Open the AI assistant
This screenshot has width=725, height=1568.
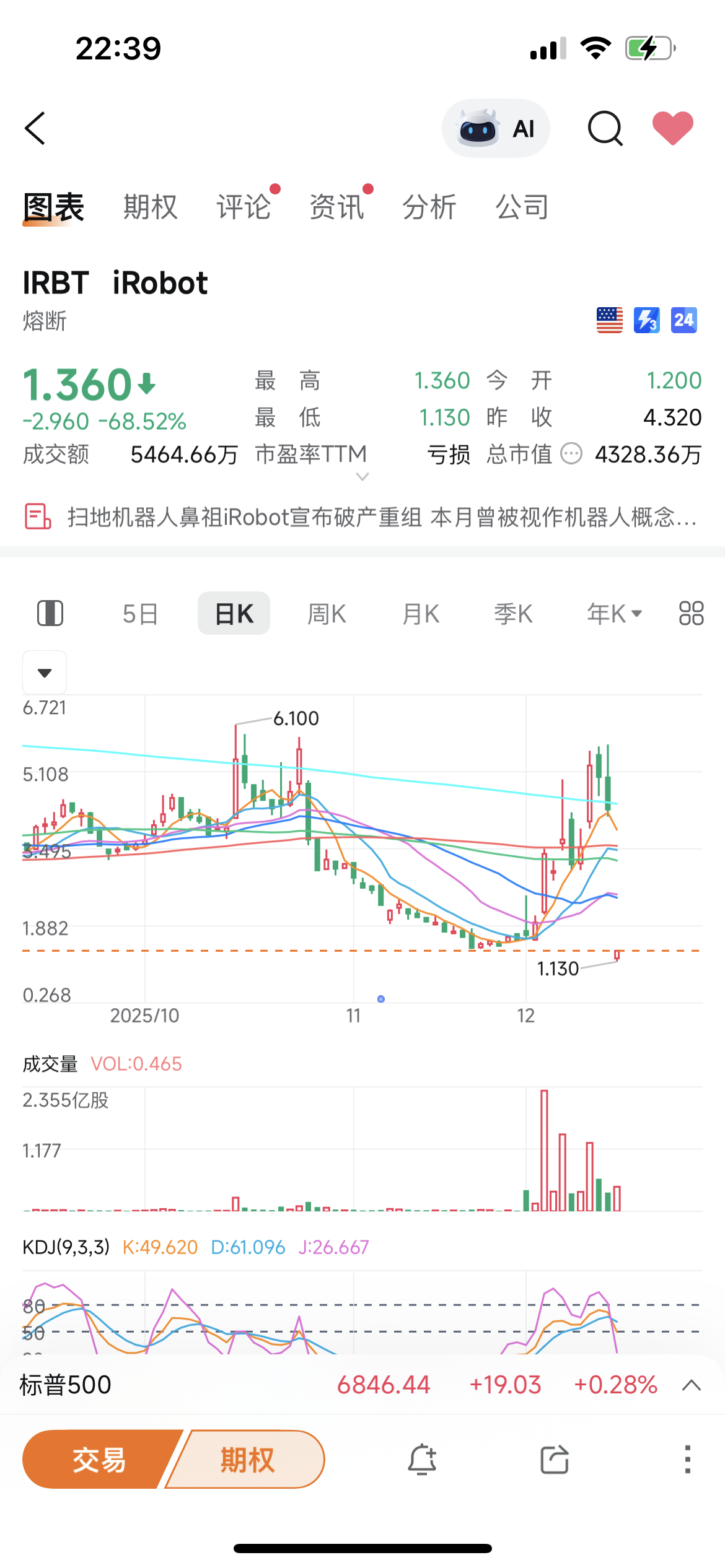496,128
